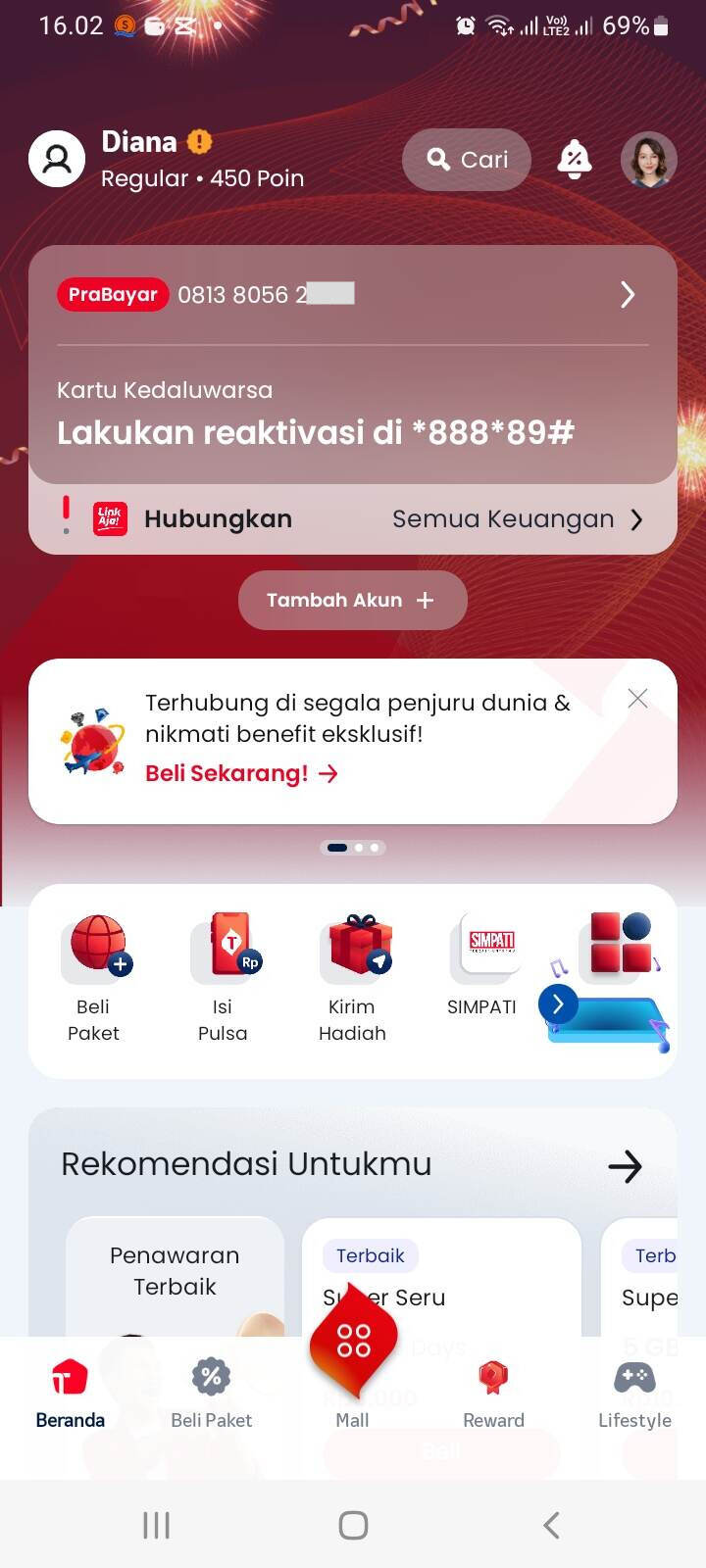Open the SIMPATI shortcut
This screenshot has height=1568, width=706.
pyautogui.click(x=481, y=965)
